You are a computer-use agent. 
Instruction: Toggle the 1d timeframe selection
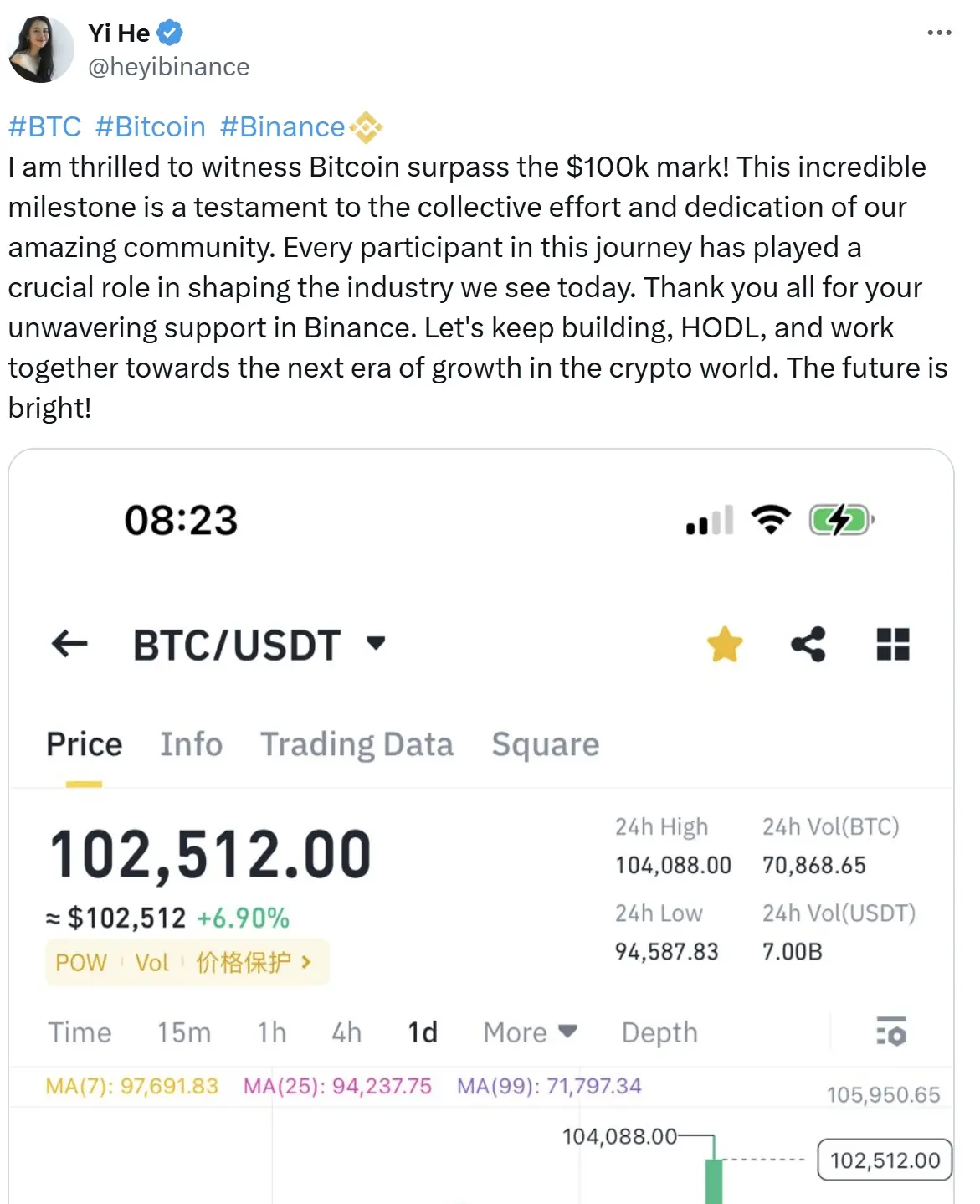click(x=423, y=1032)
